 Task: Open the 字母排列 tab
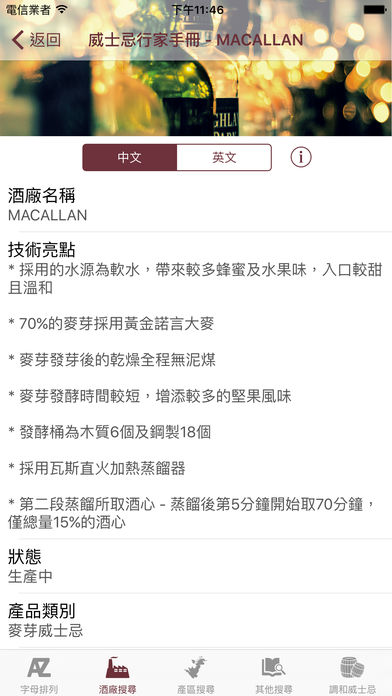pyautogui.click(x=39, y=675)
